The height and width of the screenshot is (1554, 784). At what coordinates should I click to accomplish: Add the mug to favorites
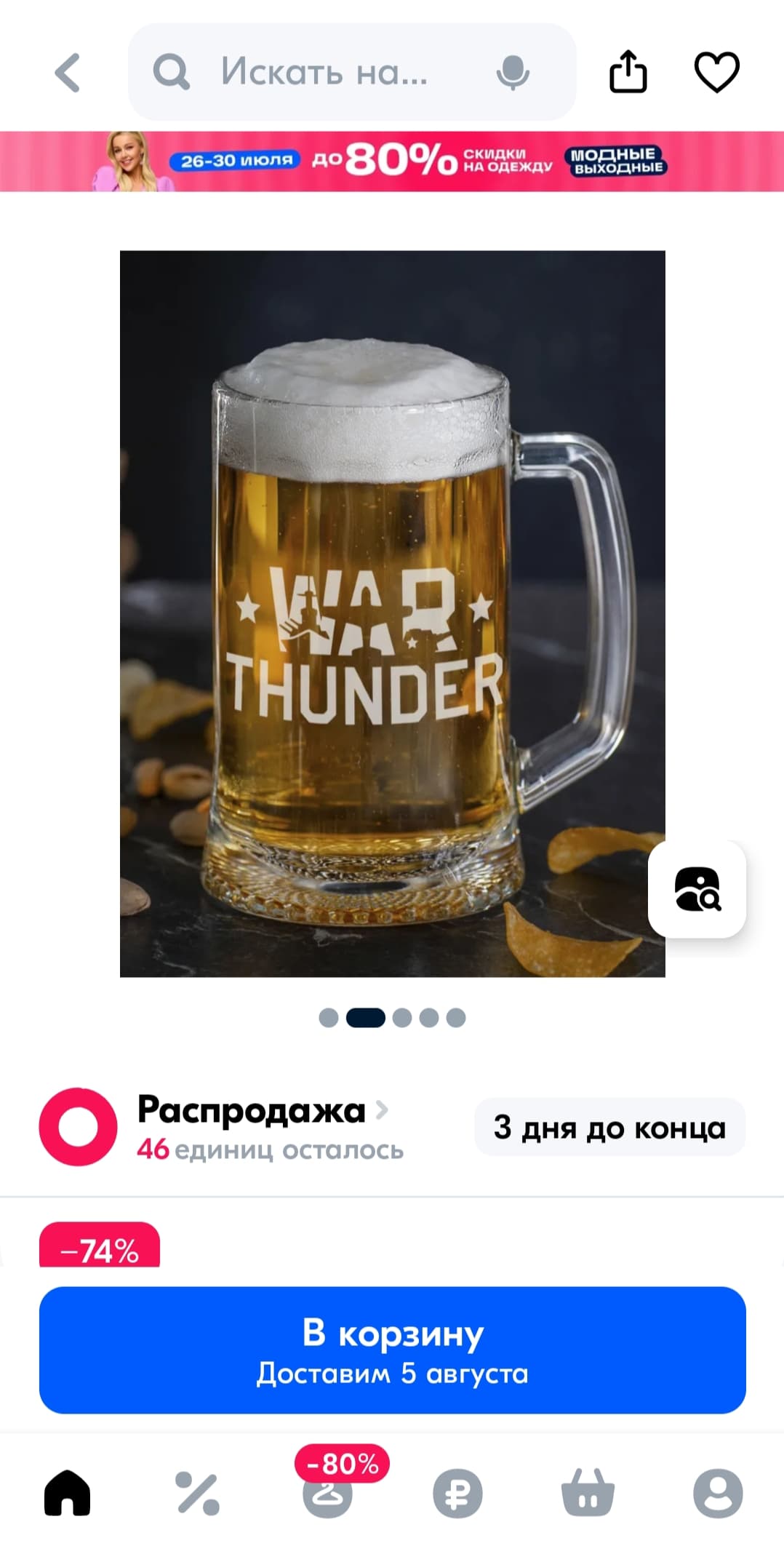click(716, 72)
